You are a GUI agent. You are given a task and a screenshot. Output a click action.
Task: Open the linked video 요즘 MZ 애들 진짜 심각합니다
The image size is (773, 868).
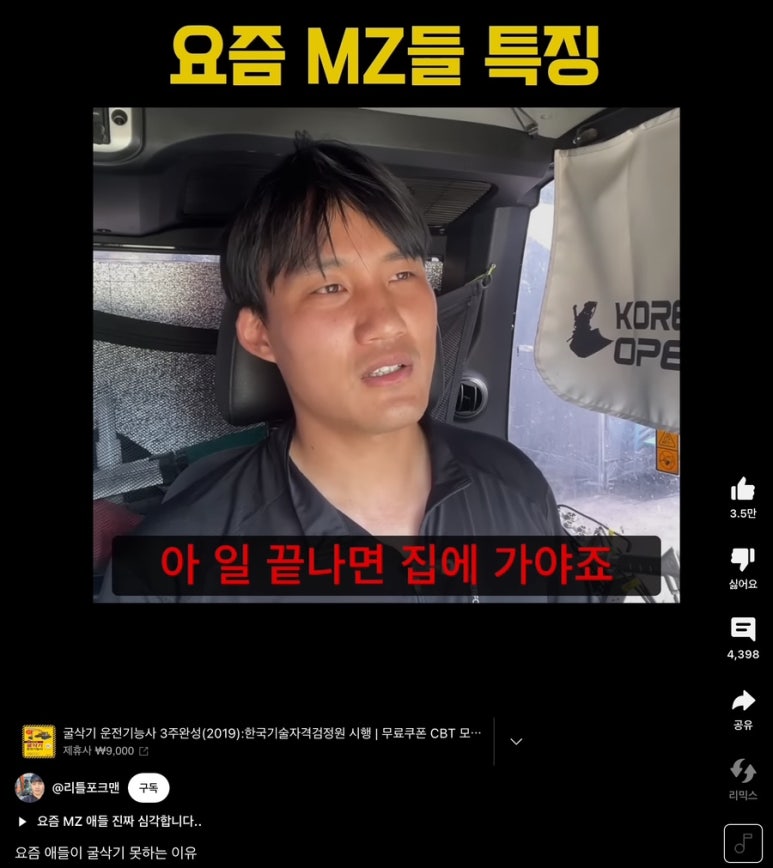118,821
